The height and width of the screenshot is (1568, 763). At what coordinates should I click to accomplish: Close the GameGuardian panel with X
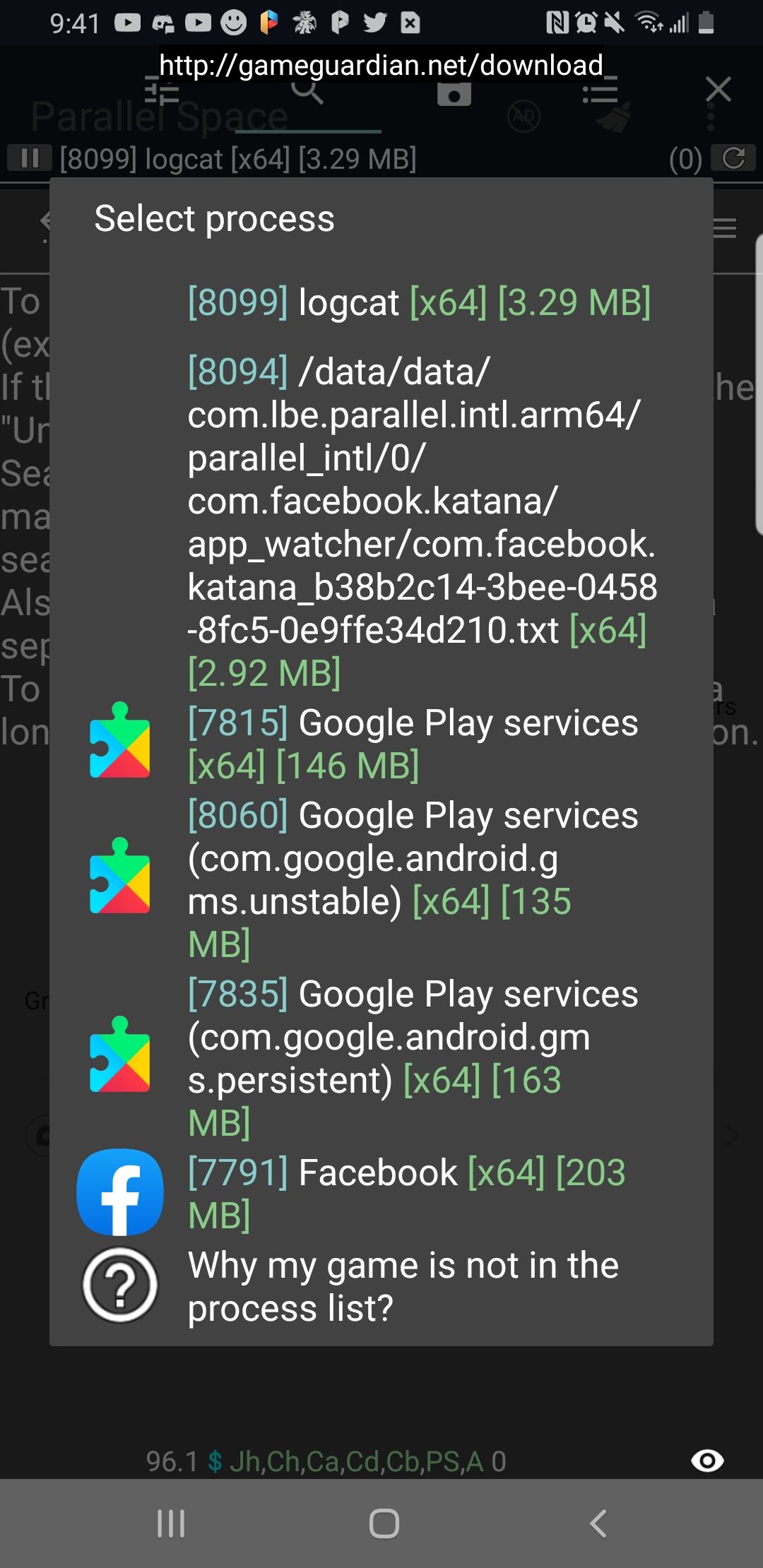click(x=718, y=90)
